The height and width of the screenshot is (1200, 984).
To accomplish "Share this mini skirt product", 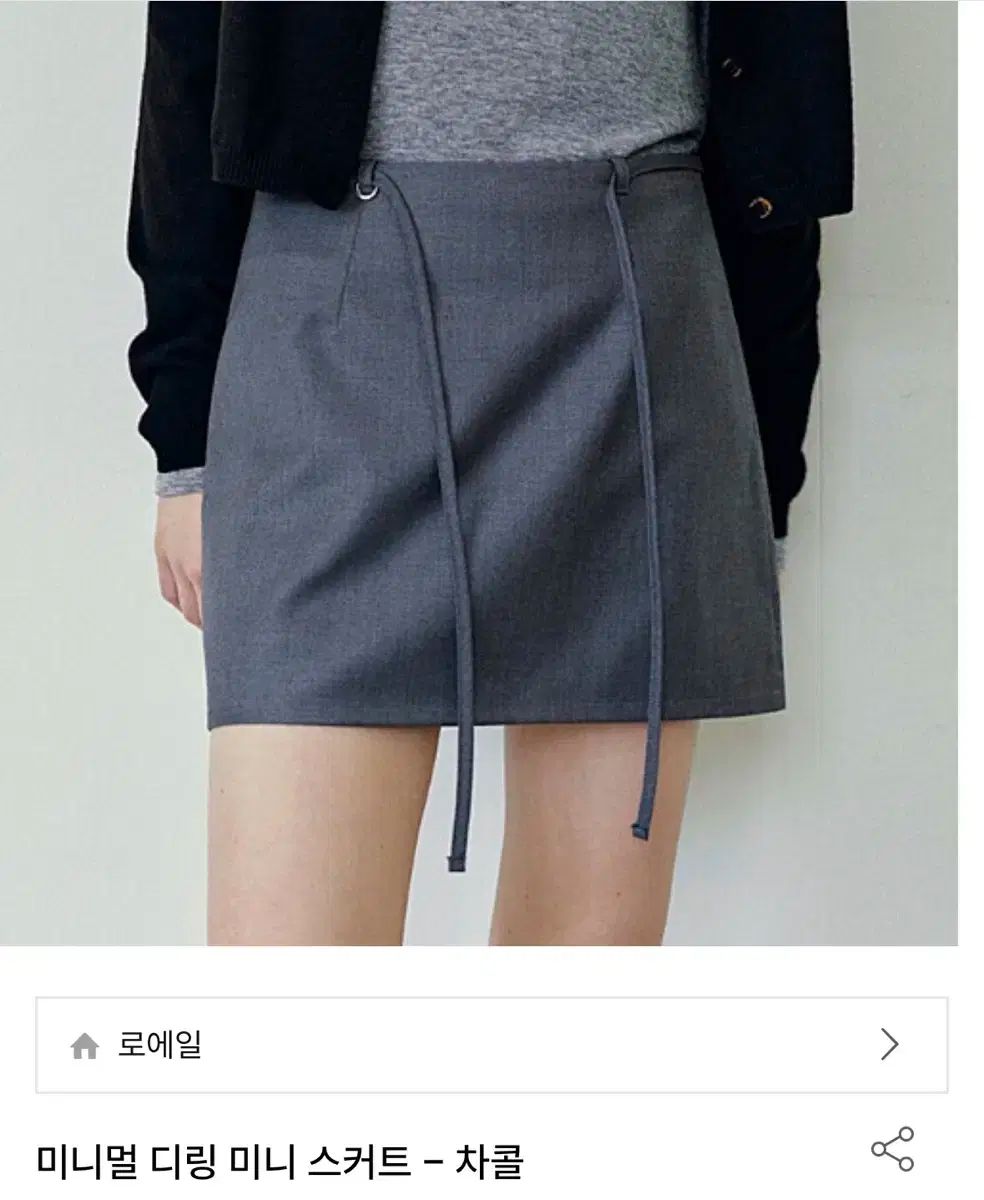I will (x=892, y=1150).
